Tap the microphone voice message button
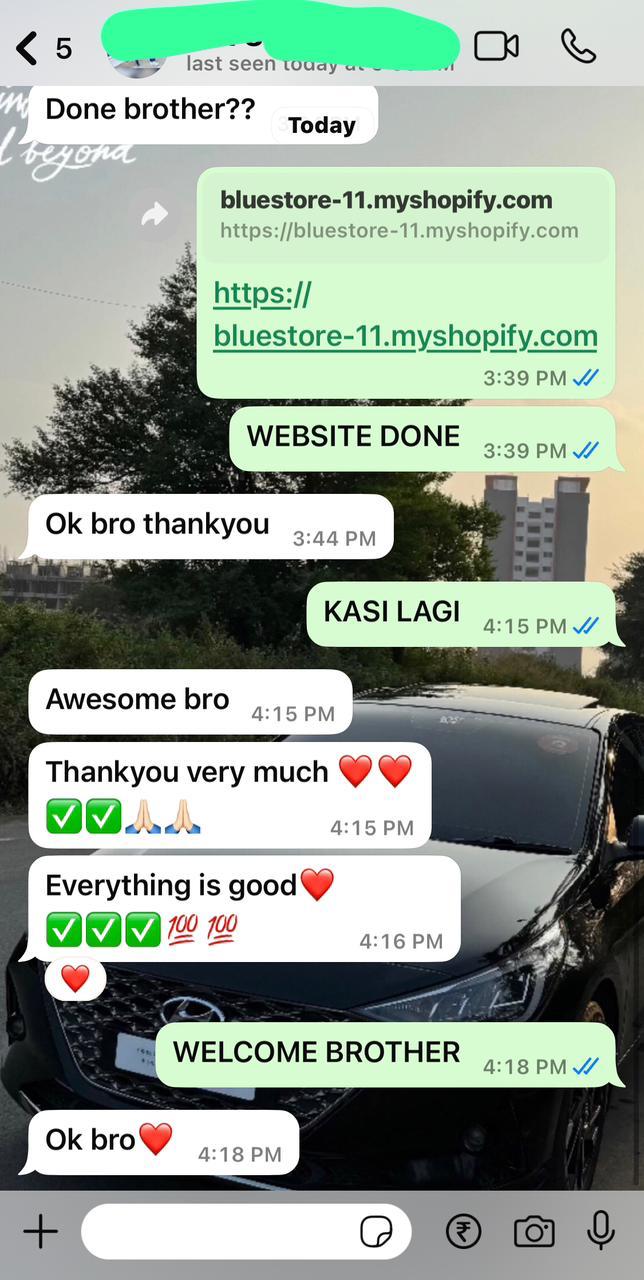644x1280 pixels. pyautogui.click(x=601, y=1231)
